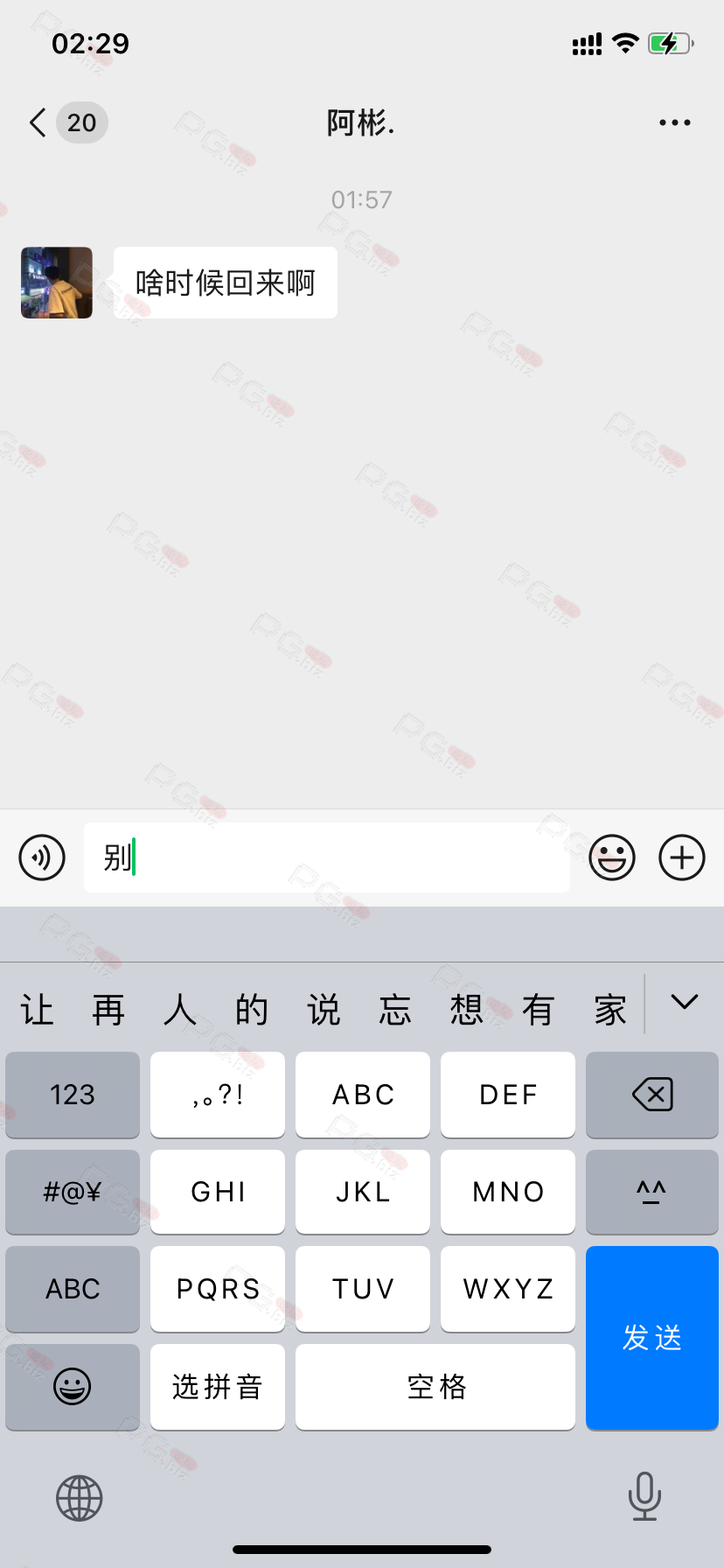Expand the candidate word list

coord(684,1003)
